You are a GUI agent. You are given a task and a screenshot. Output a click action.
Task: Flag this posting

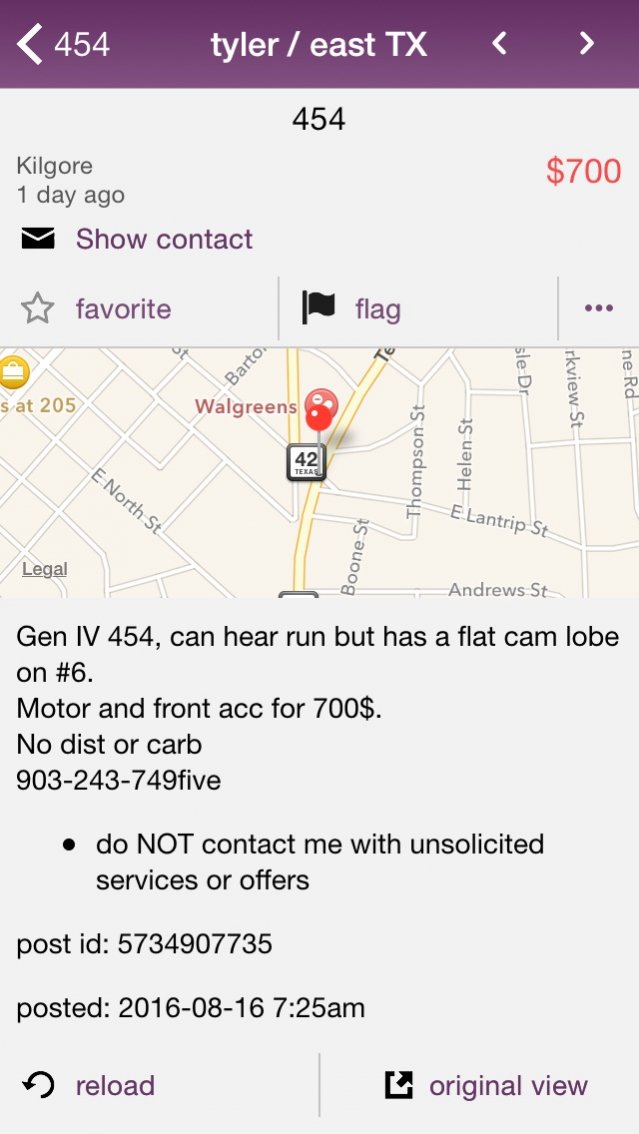(x=351, y=309)
